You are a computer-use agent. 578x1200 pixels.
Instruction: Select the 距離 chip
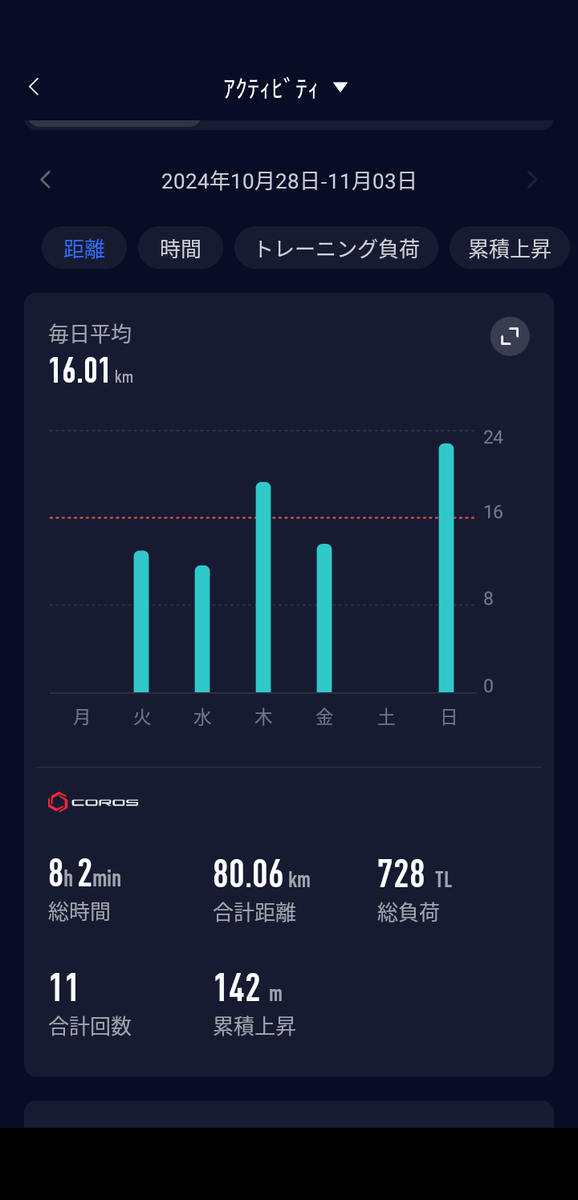pos(84,249)
